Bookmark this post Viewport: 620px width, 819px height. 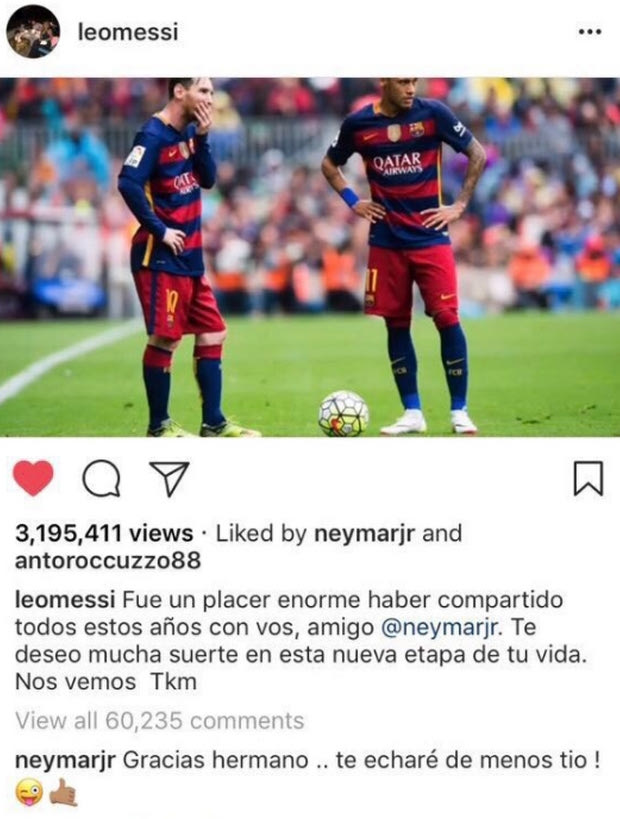[588, 479]
